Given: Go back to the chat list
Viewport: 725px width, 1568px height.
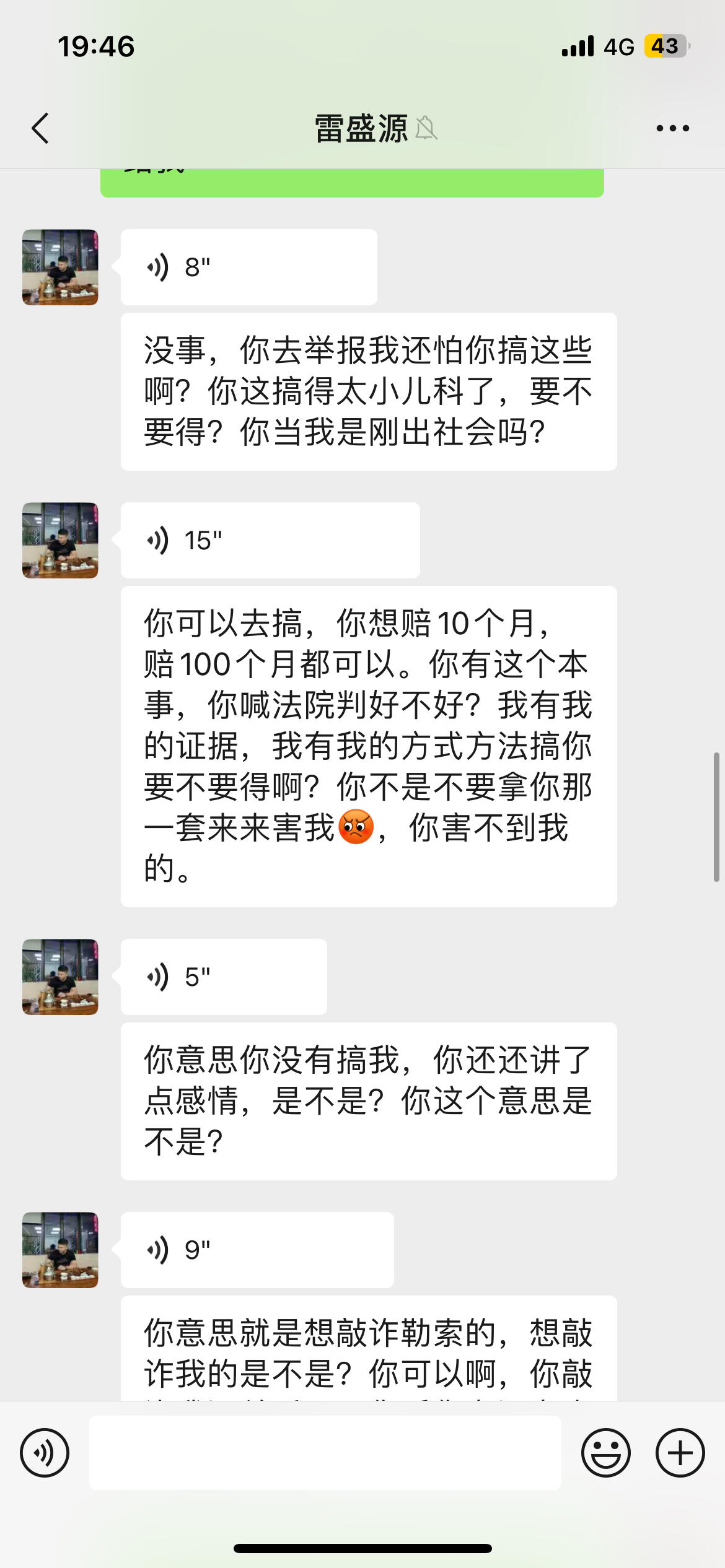Looking at the screenshot, I should (41, 129).
